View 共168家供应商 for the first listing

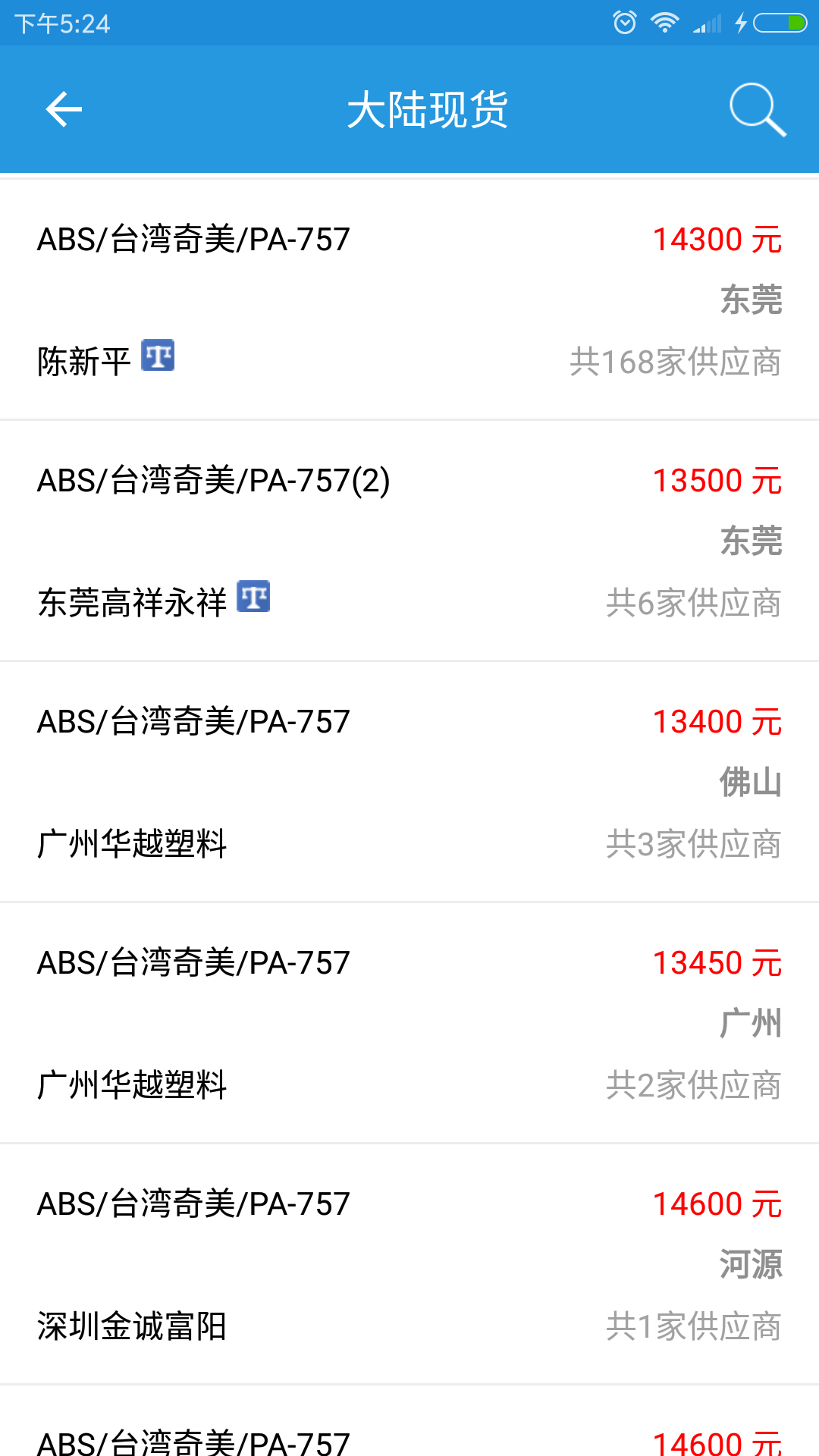coord(676,362)
